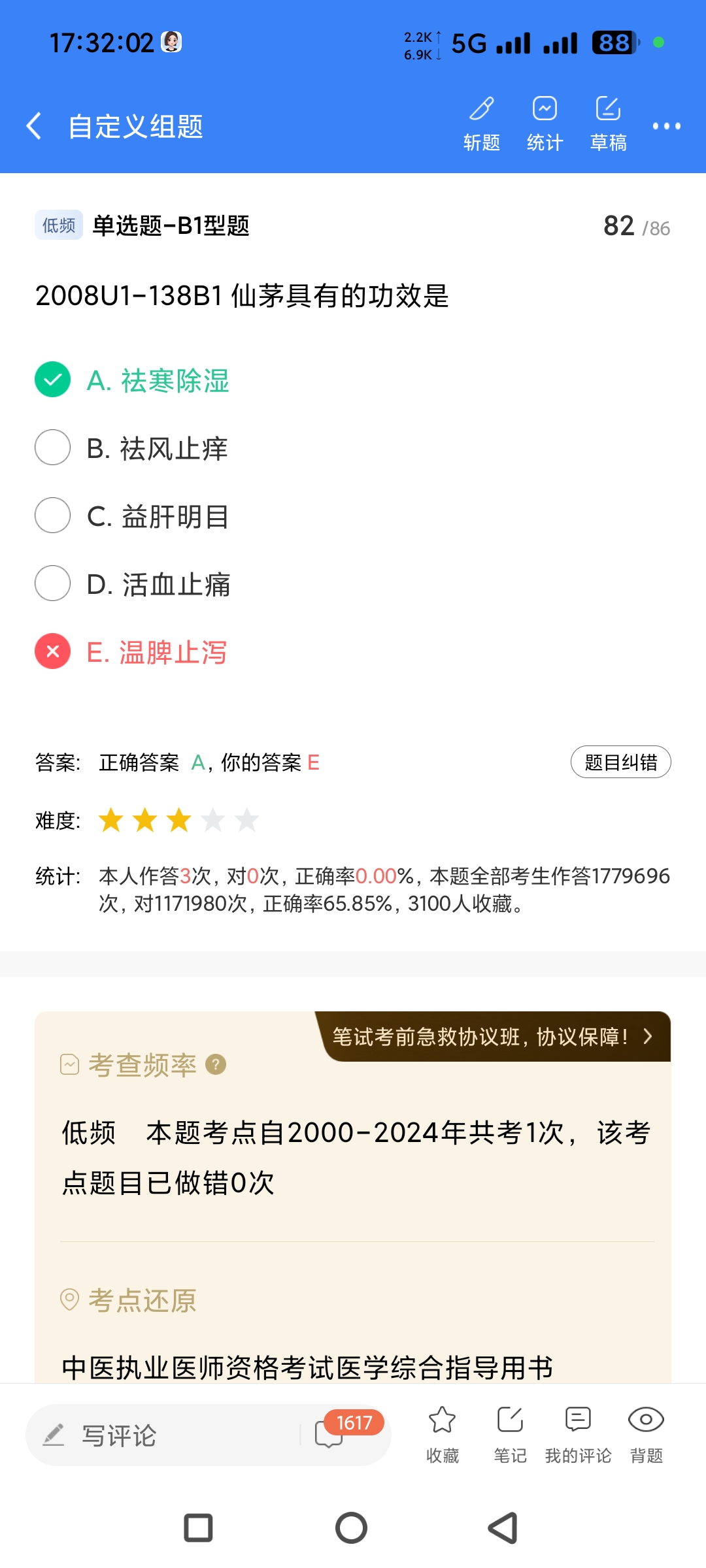706x1568 pixels.
Task: Open 统计 statistics view
Action: pyautogui.click(x=545, y=123)
